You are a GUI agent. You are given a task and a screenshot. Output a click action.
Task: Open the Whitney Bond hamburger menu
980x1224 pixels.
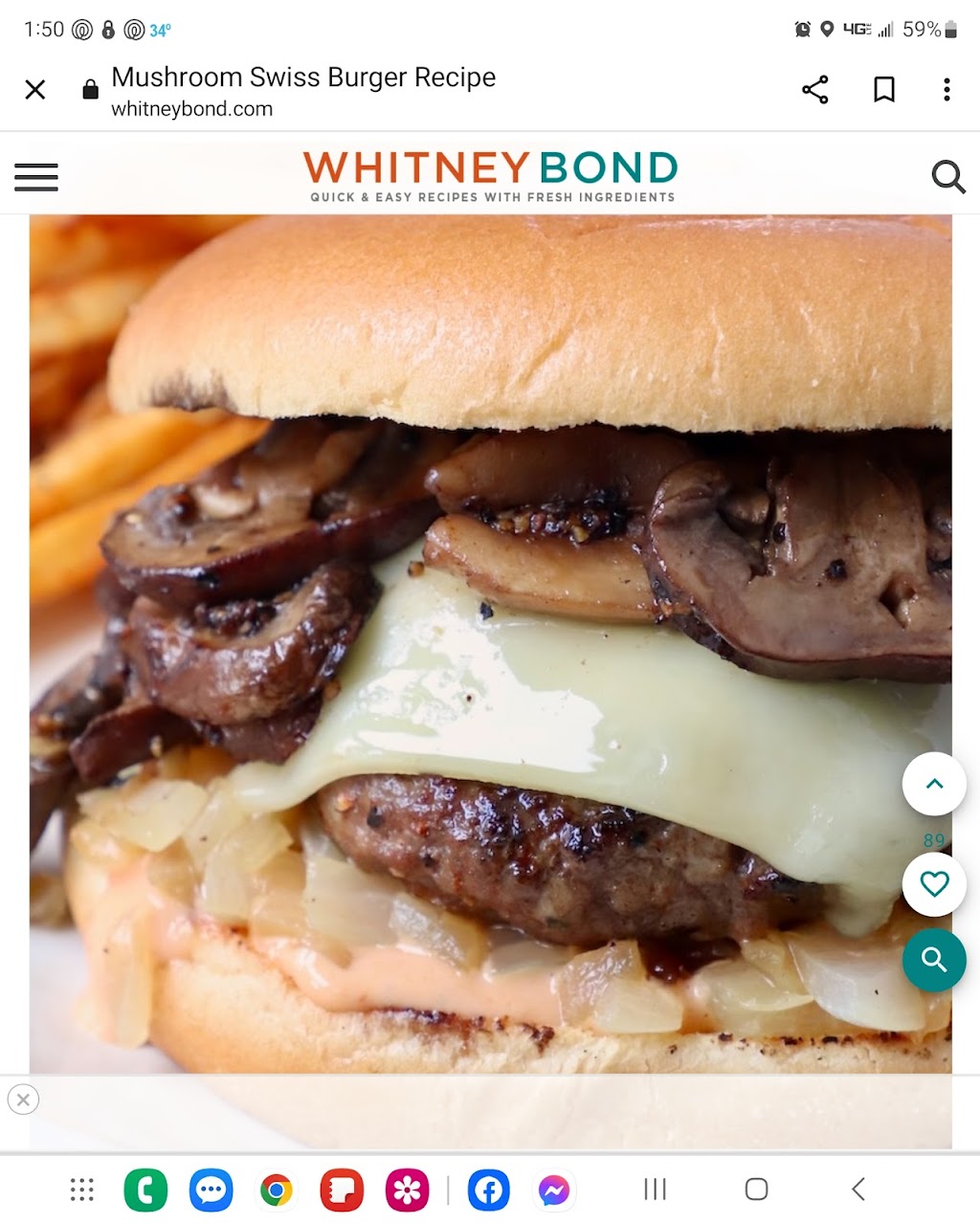36,177
